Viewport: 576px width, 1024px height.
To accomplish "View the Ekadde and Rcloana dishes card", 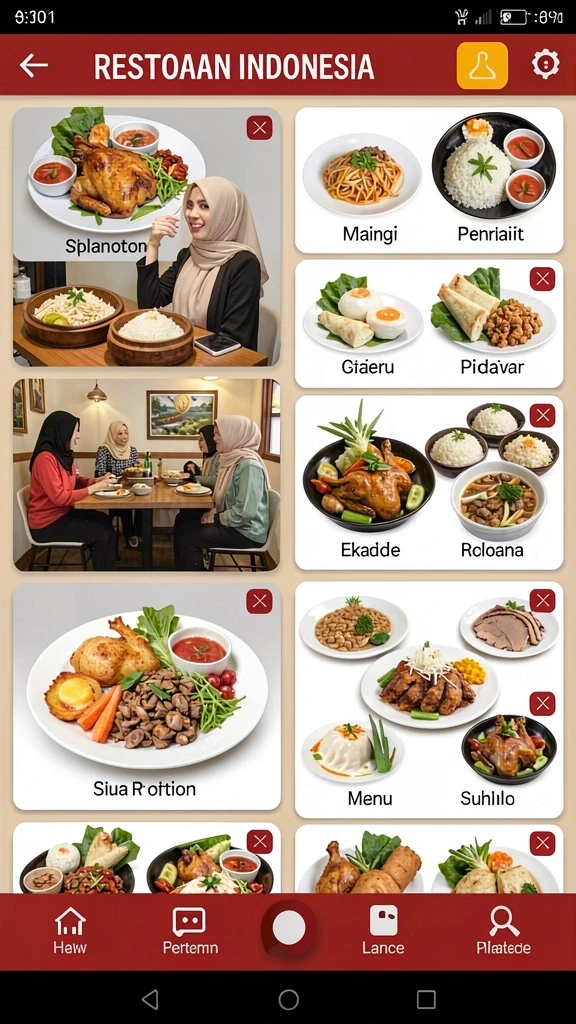I will [x=429, y=483].
